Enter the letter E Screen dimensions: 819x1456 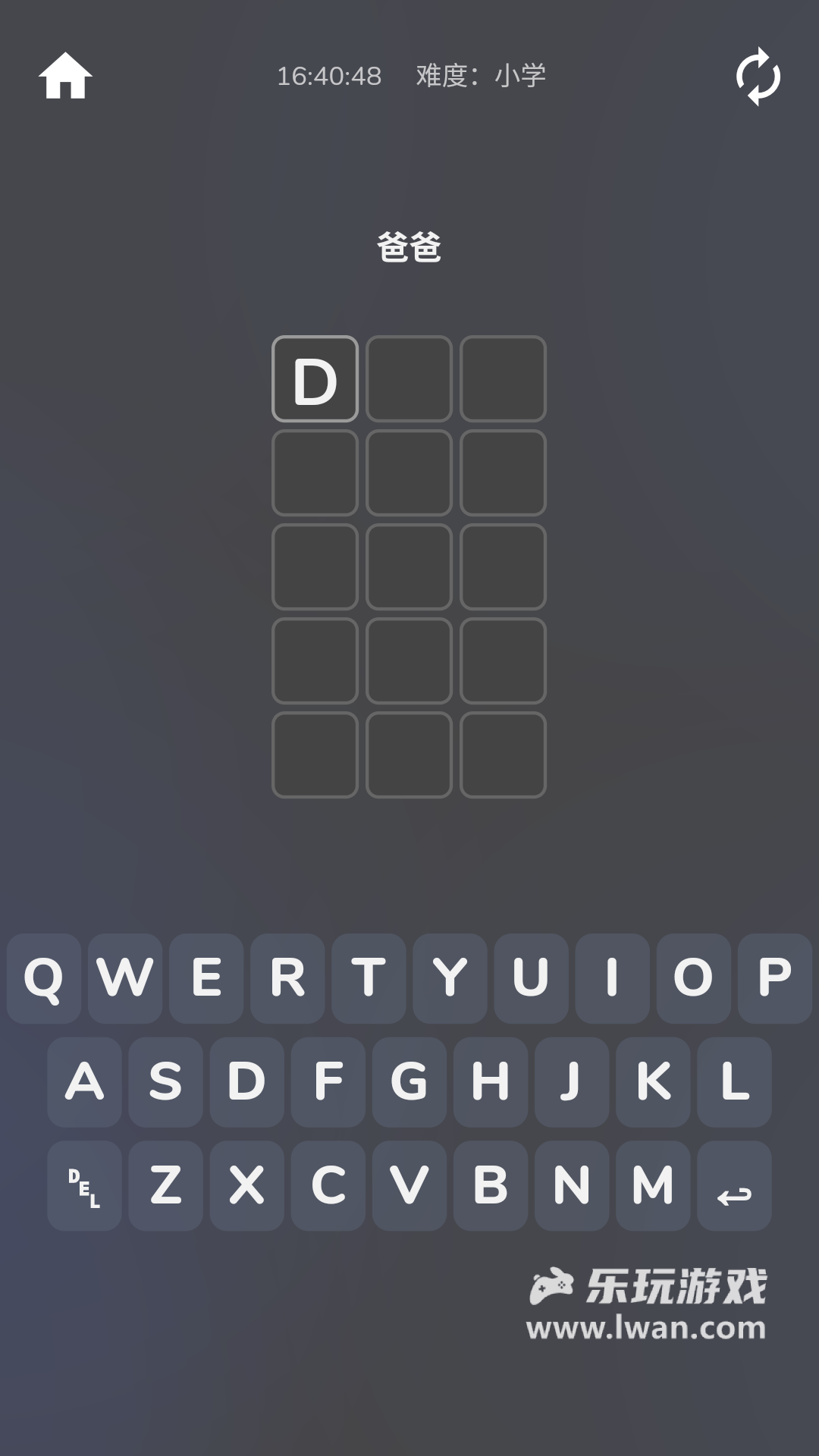(206, 977)
